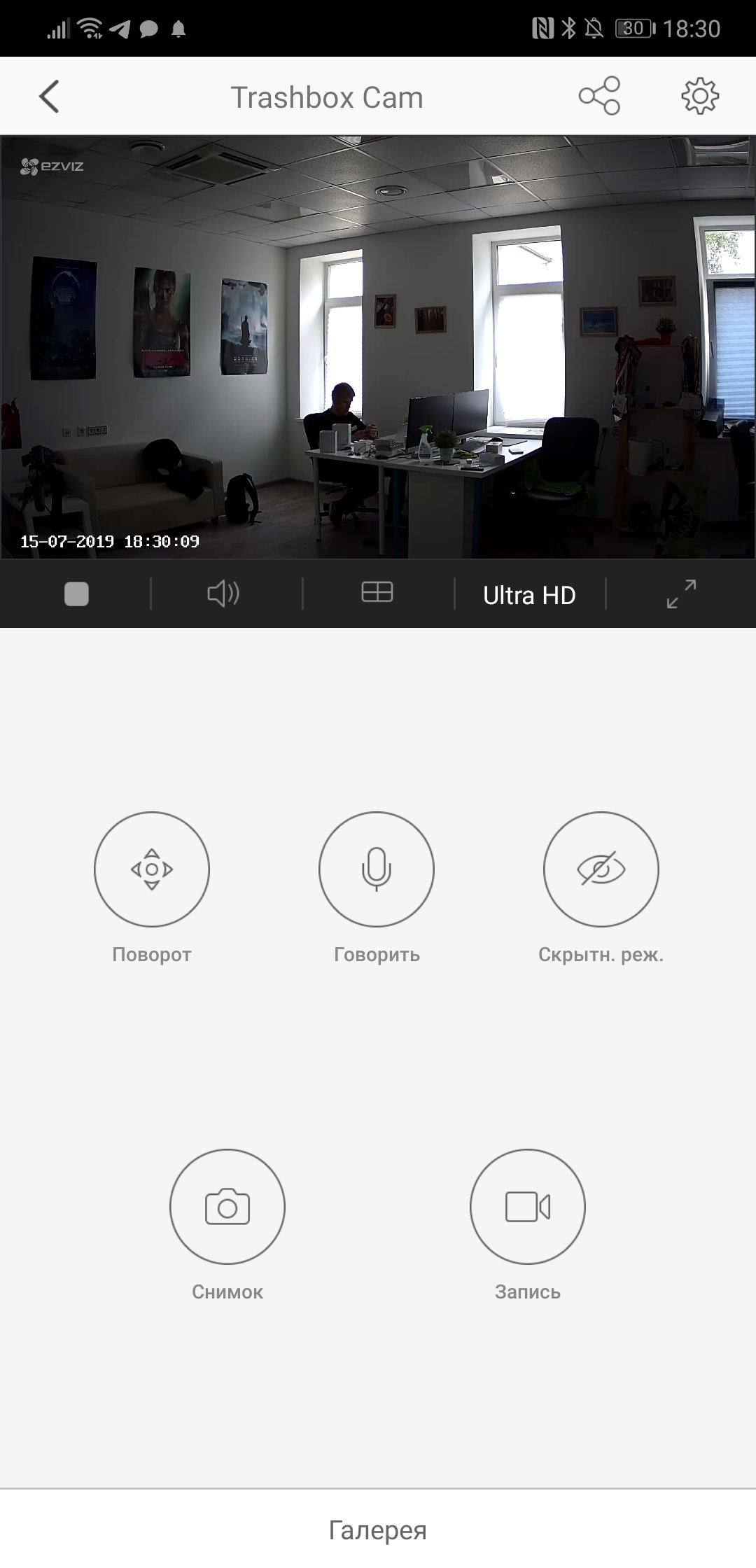Go back from Trashbox Cam

49,97
